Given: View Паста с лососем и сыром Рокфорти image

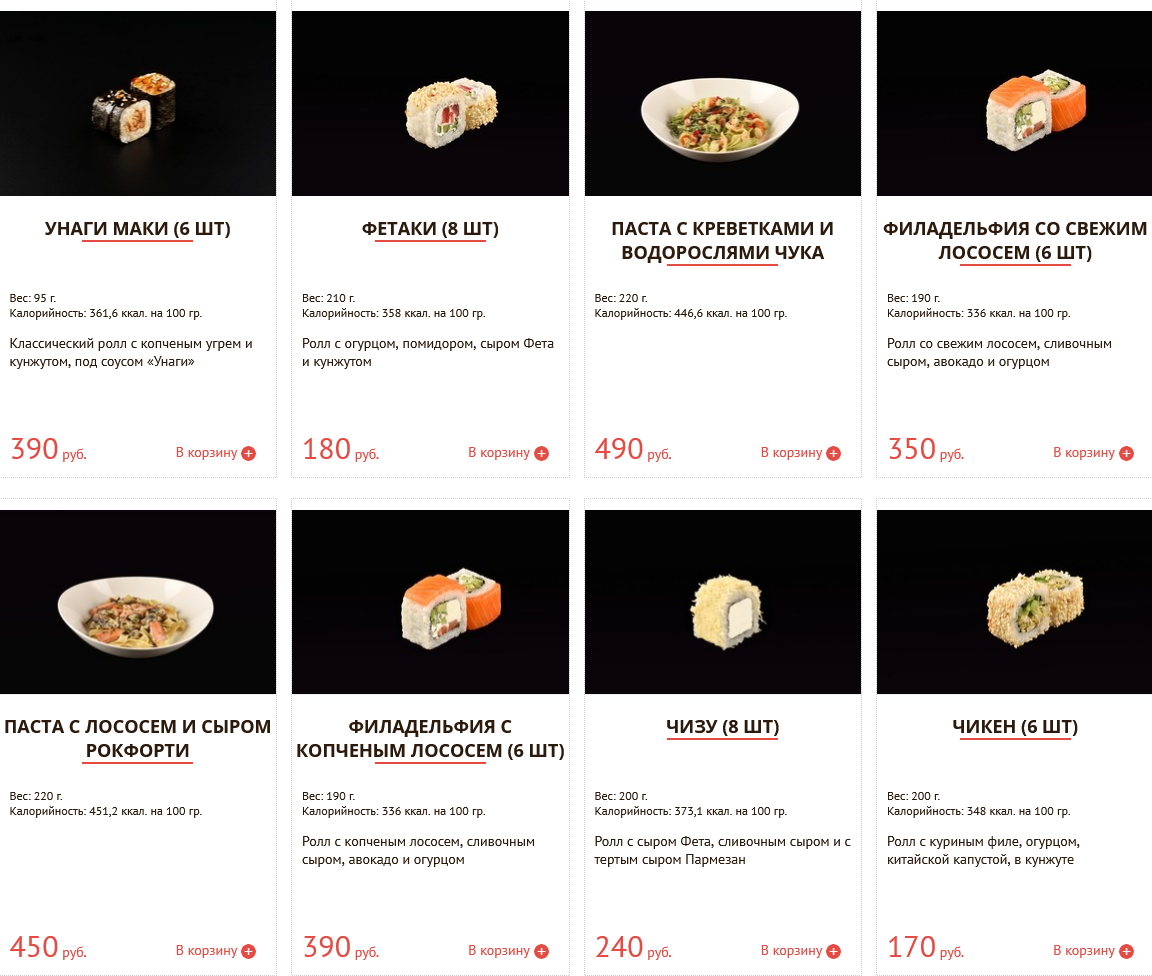Looking at the screenshot, I should pos(137,602).
